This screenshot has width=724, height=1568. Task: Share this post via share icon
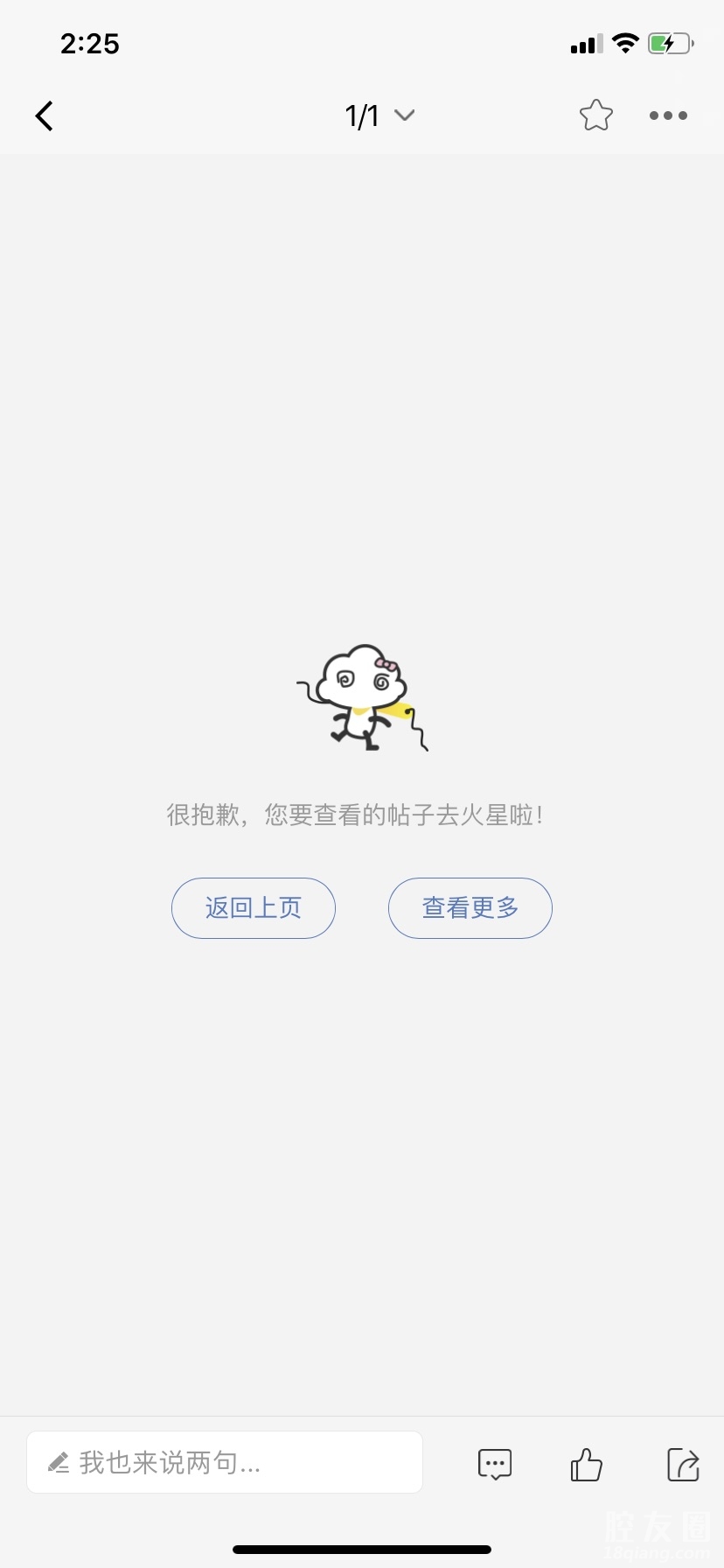(683, 1464)
